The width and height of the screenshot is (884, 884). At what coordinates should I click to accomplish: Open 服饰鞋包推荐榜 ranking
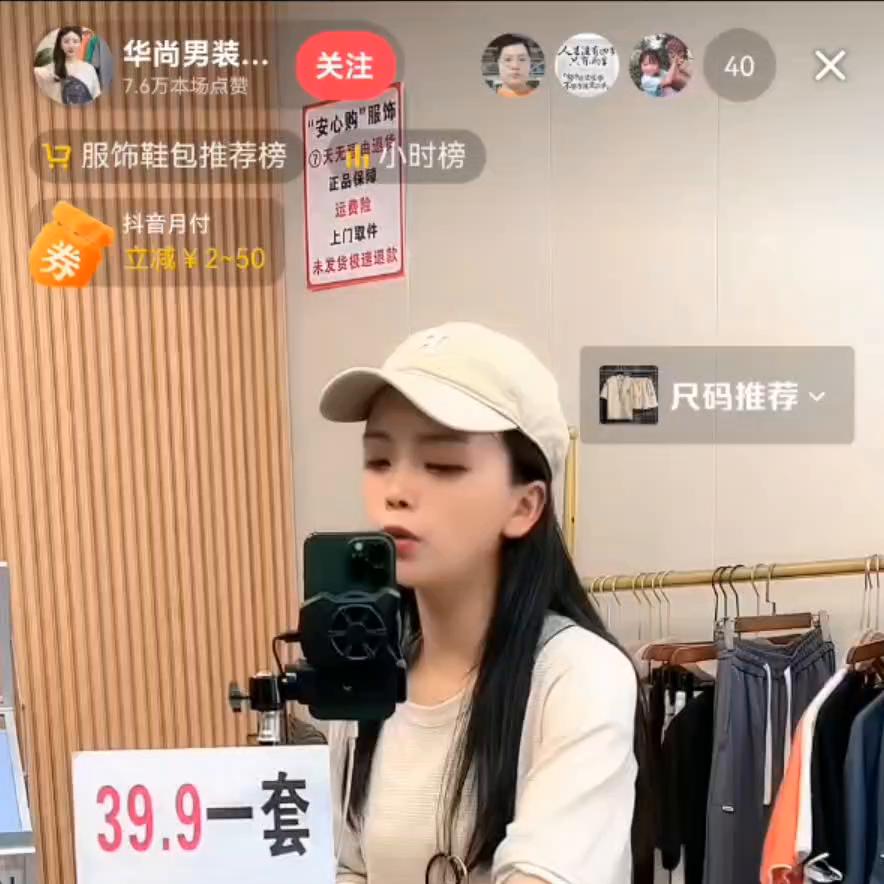pyautogui.click(x=167, y=156)
